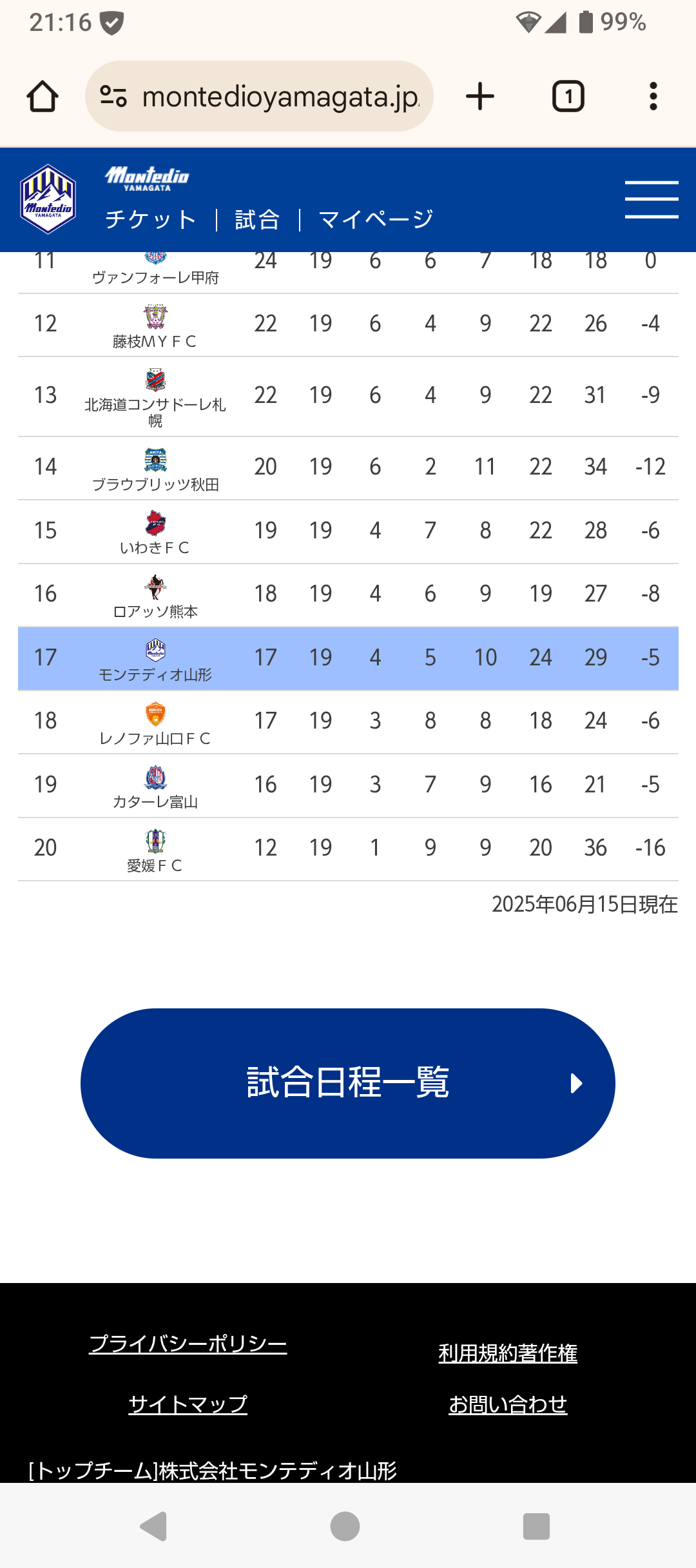This screenshot has height=1568, width=696.
Task: Open the tab switcher
Action: pos(568,97)
